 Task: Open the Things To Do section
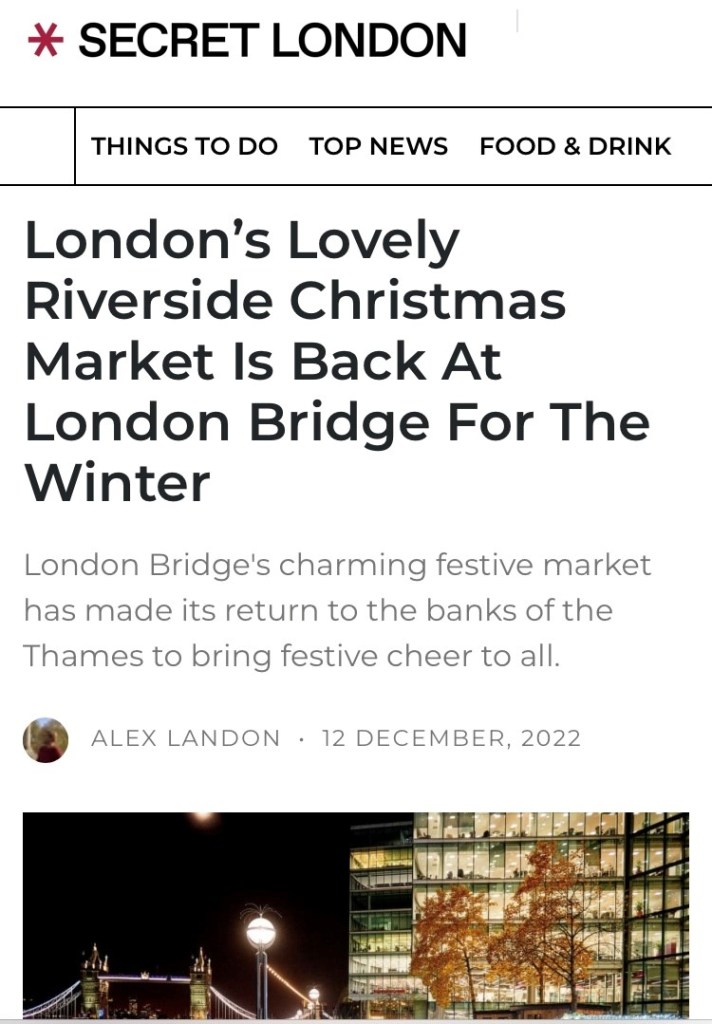click(184, 146)
